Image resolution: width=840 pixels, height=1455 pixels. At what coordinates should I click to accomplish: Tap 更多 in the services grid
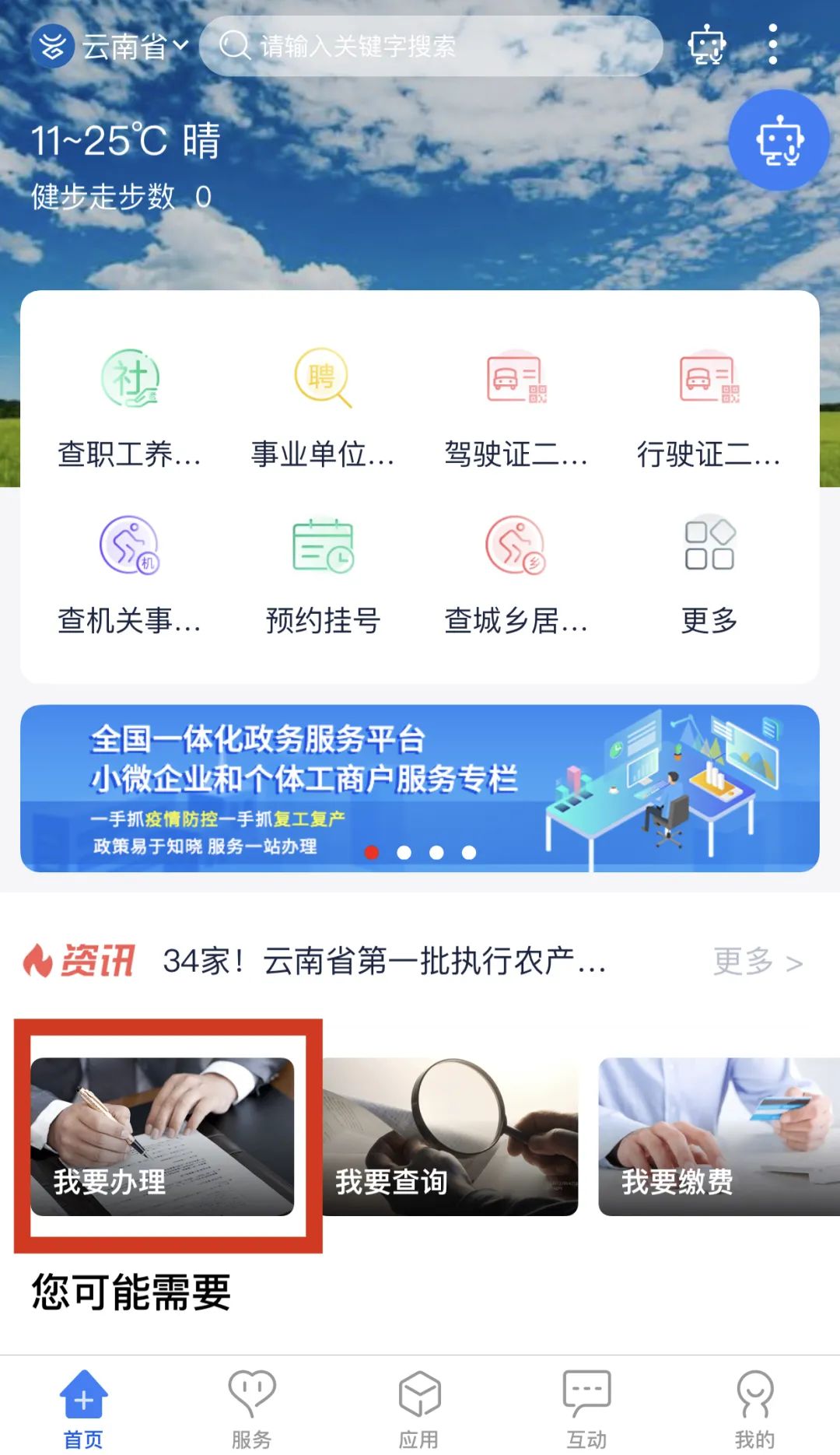pyautogui.click(x=709, y=576)
